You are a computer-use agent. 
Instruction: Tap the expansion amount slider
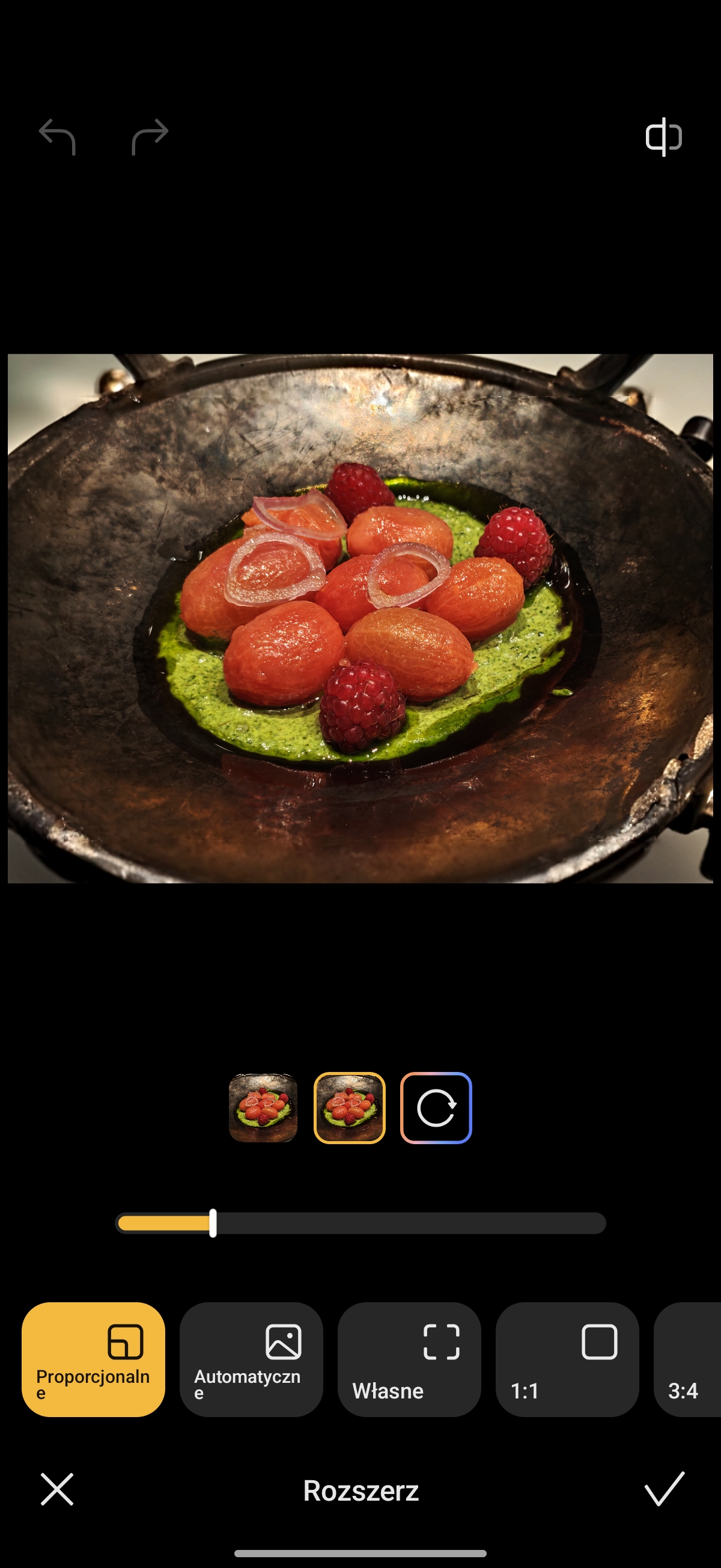click(x=360, y=1223)
